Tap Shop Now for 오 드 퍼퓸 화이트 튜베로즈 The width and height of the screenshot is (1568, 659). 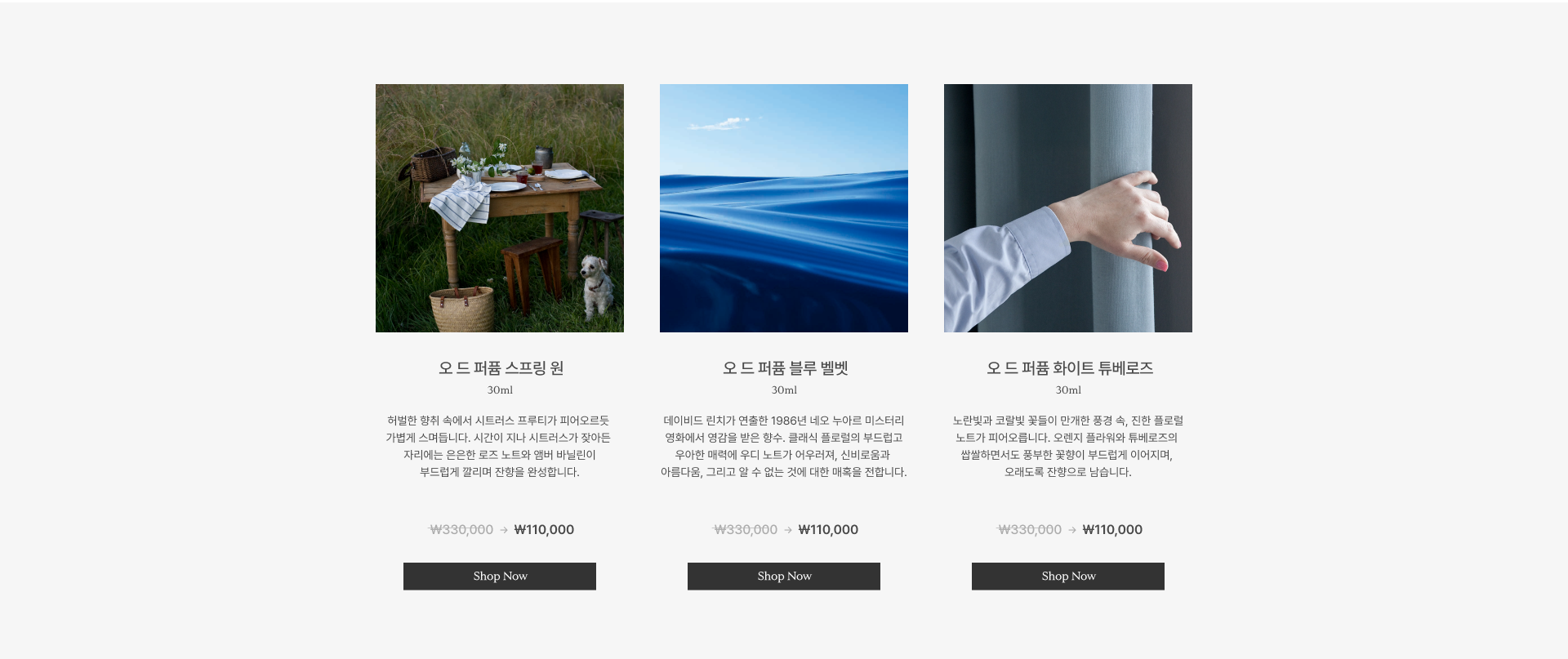(x=1067, y=576)
